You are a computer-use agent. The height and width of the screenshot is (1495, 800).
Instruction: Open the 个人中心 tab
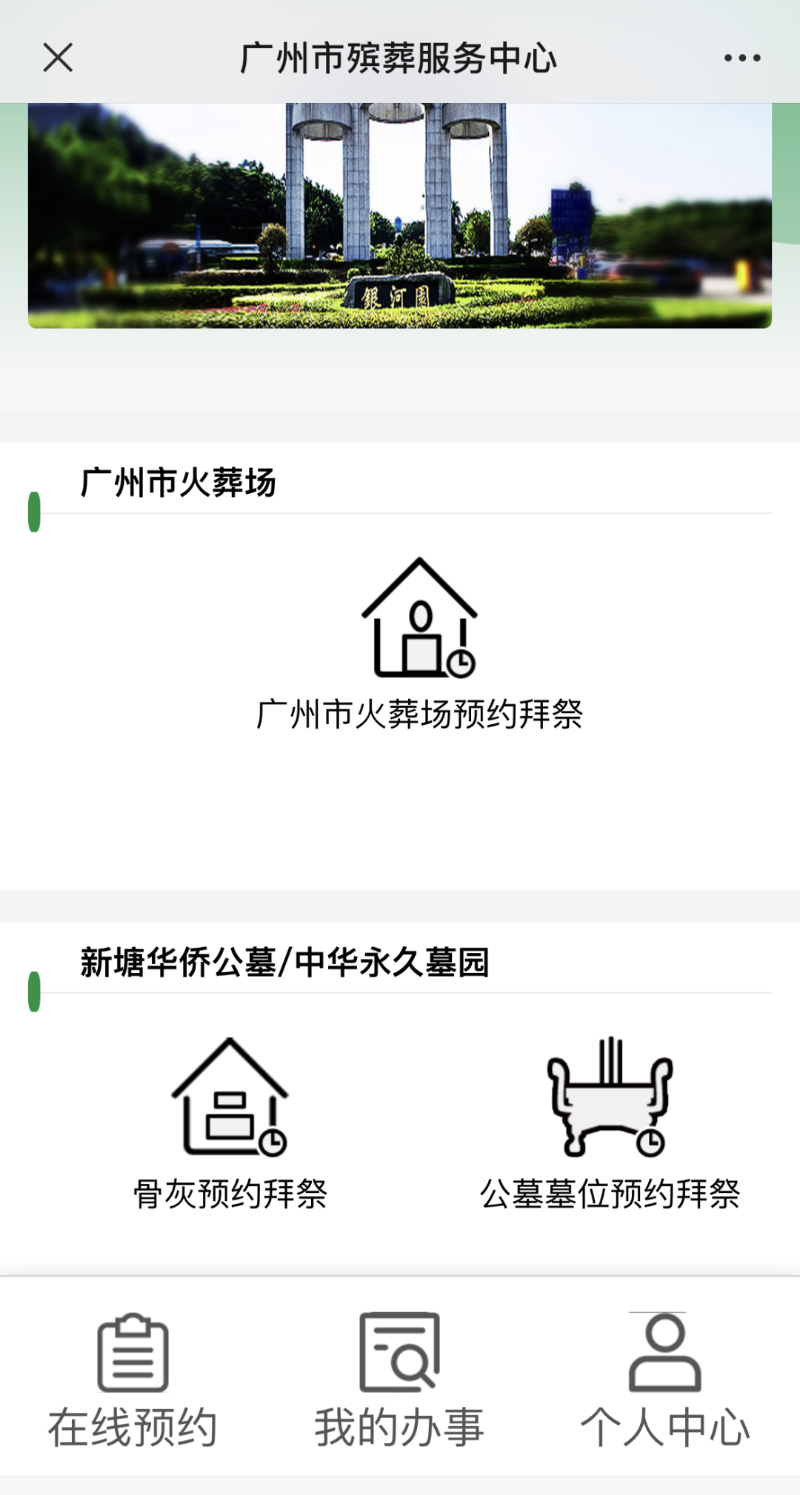665,1380
